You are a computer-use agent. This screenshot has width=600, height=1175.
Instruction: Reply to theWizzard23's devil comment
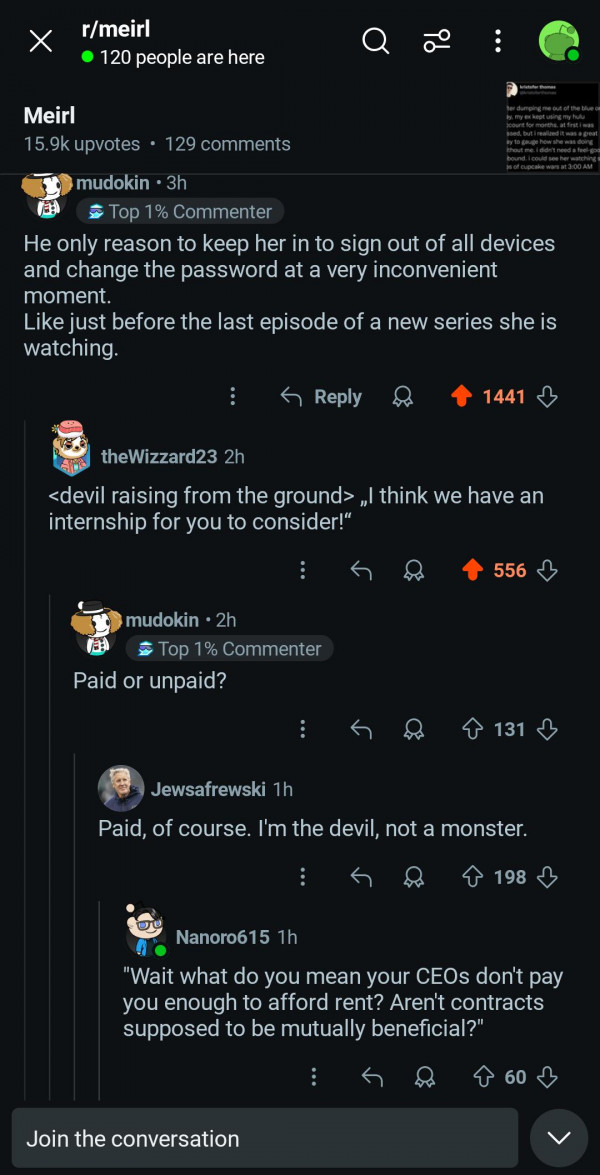pyautogui.click(x=361, y=570)
